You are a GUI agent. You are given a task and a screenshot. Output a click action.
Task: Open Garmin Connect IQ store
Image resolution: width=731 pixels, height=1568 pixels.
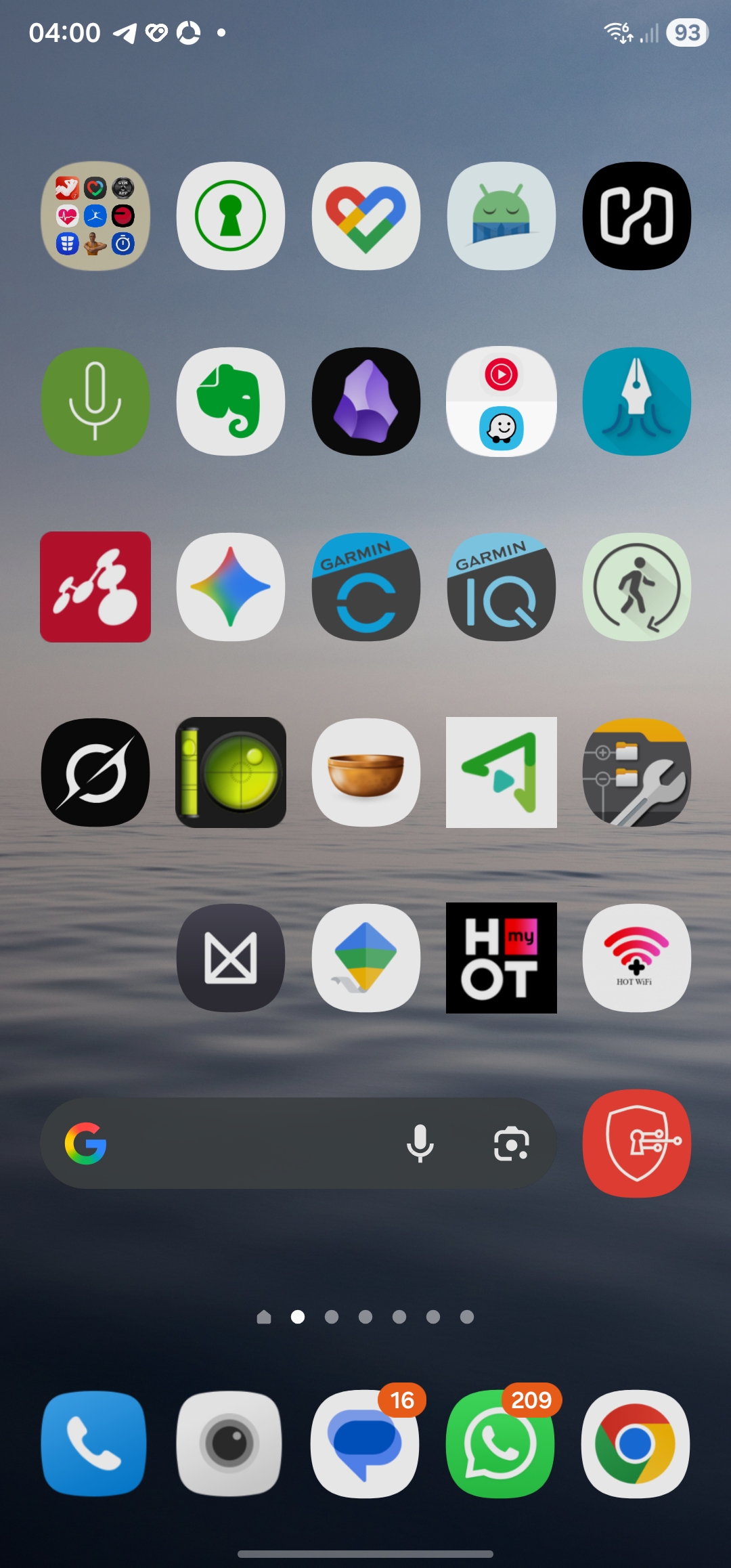(x=502, y=587)
